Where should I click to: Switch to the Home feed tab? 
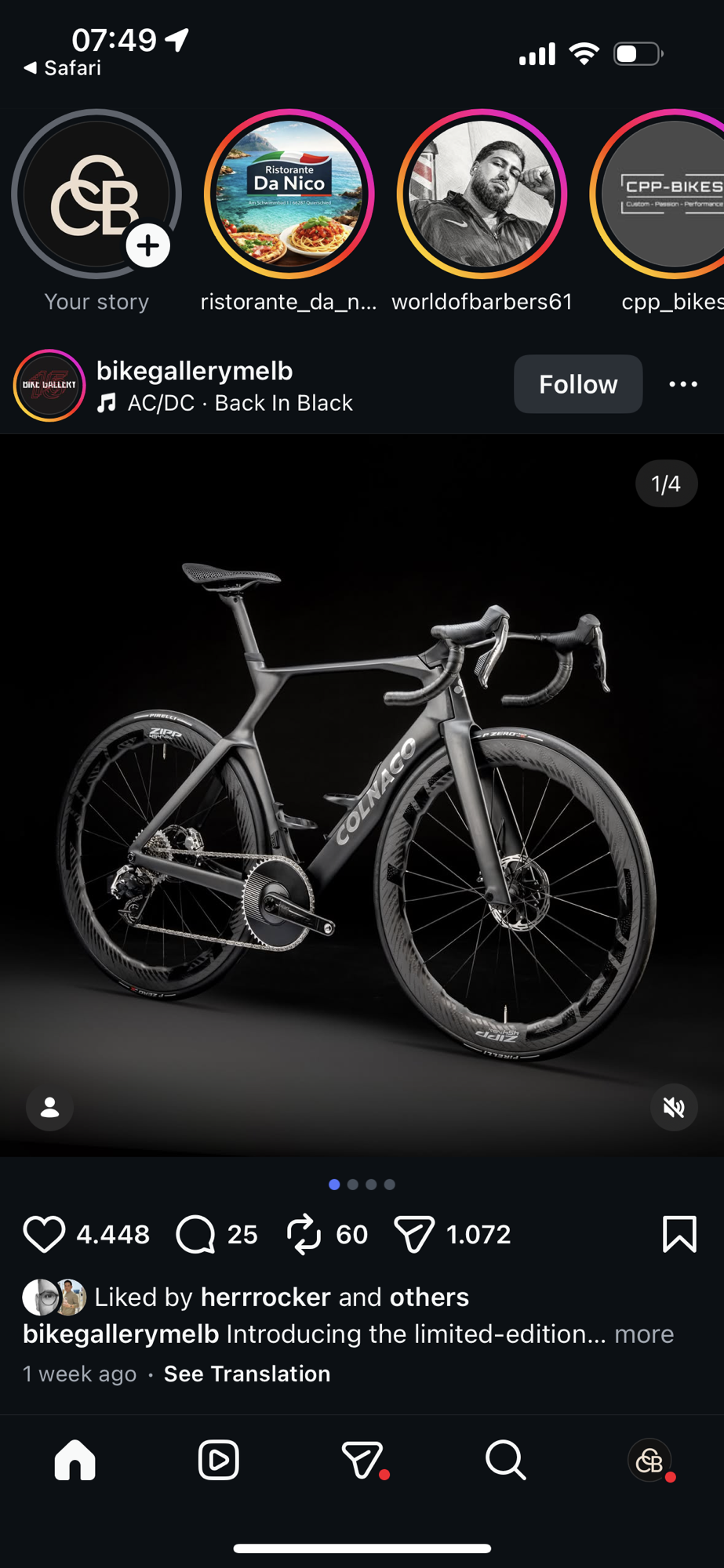[75, 1460]
